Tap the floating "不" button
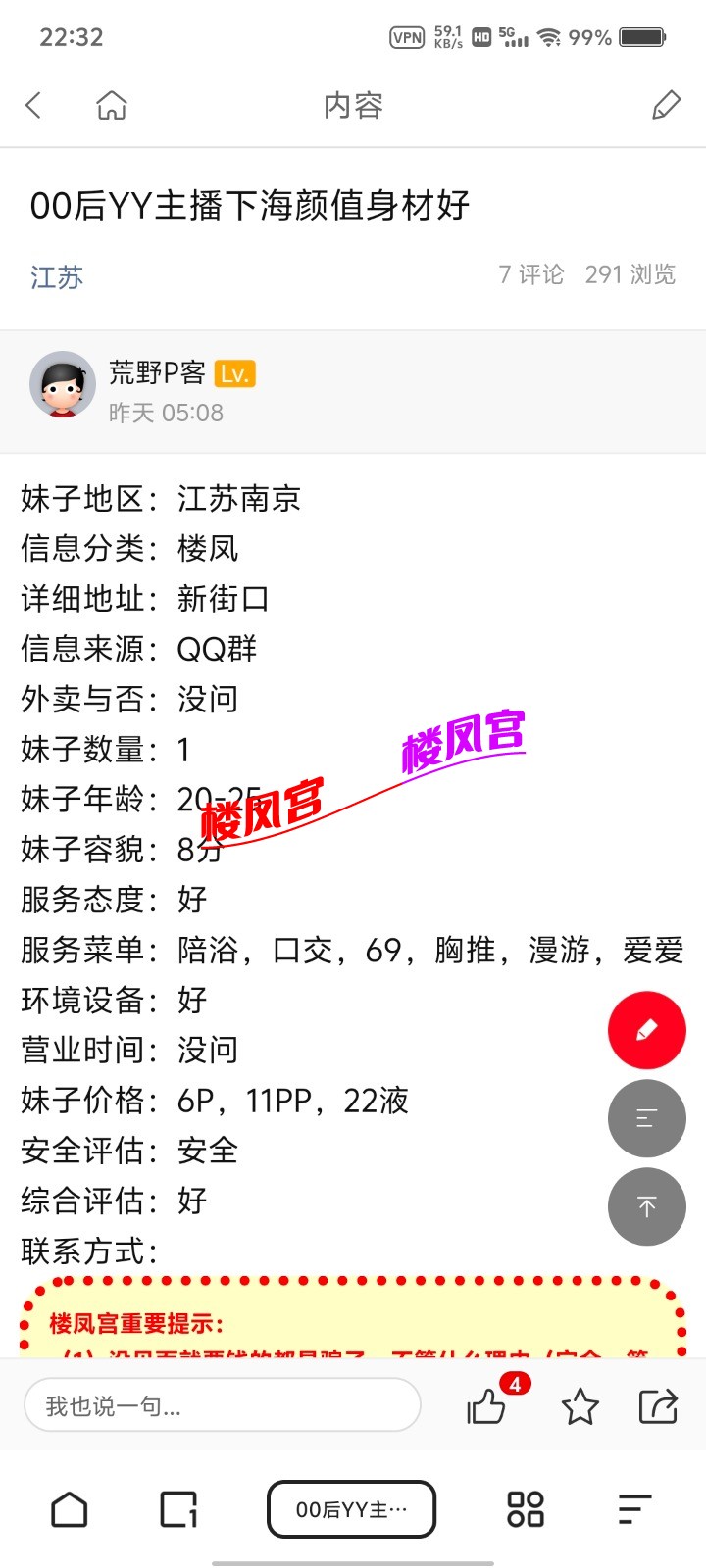Screen dimensions: 706x1568 point(647,1206)
